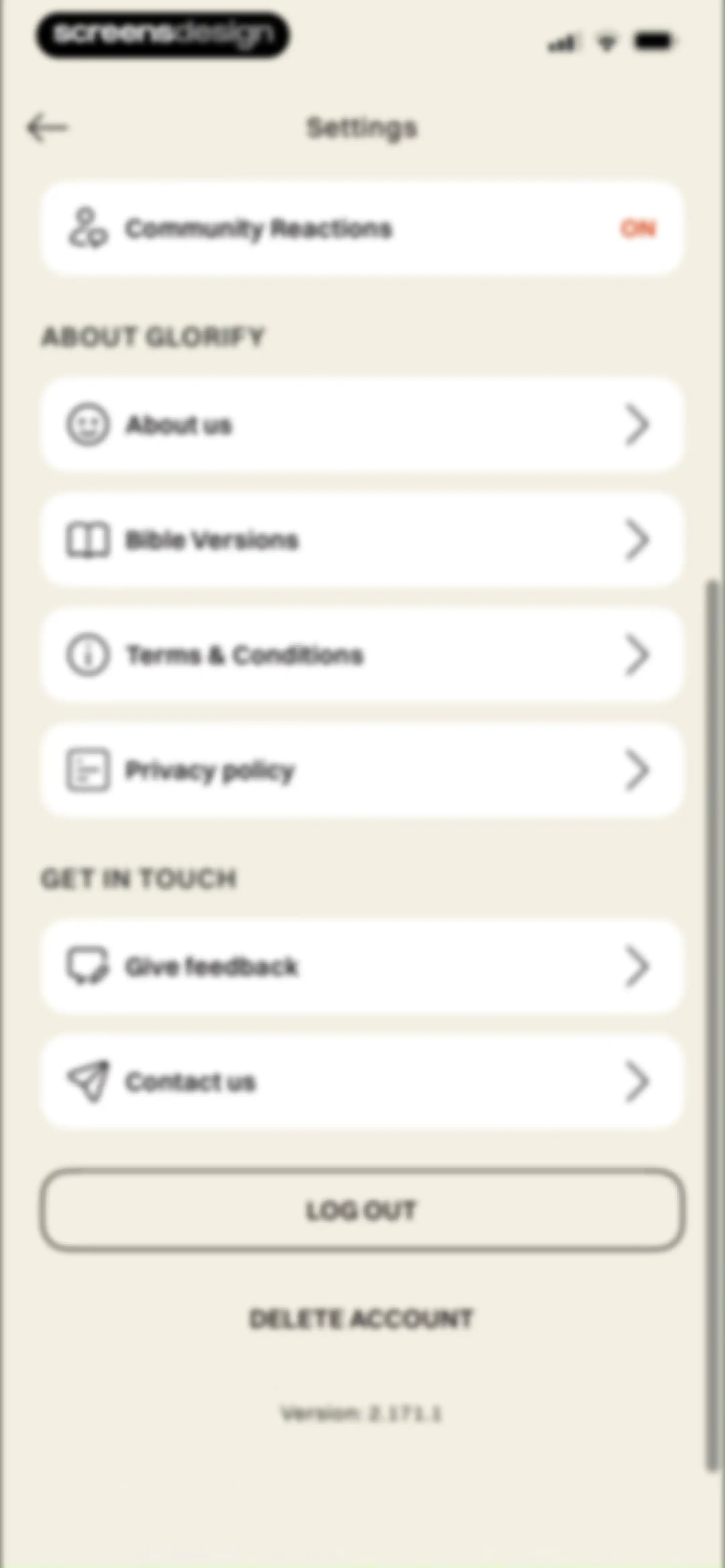Select Give feedback
Image resolution: width=725 pixels, height=1568 pixels.
click(x=362, y=967)
